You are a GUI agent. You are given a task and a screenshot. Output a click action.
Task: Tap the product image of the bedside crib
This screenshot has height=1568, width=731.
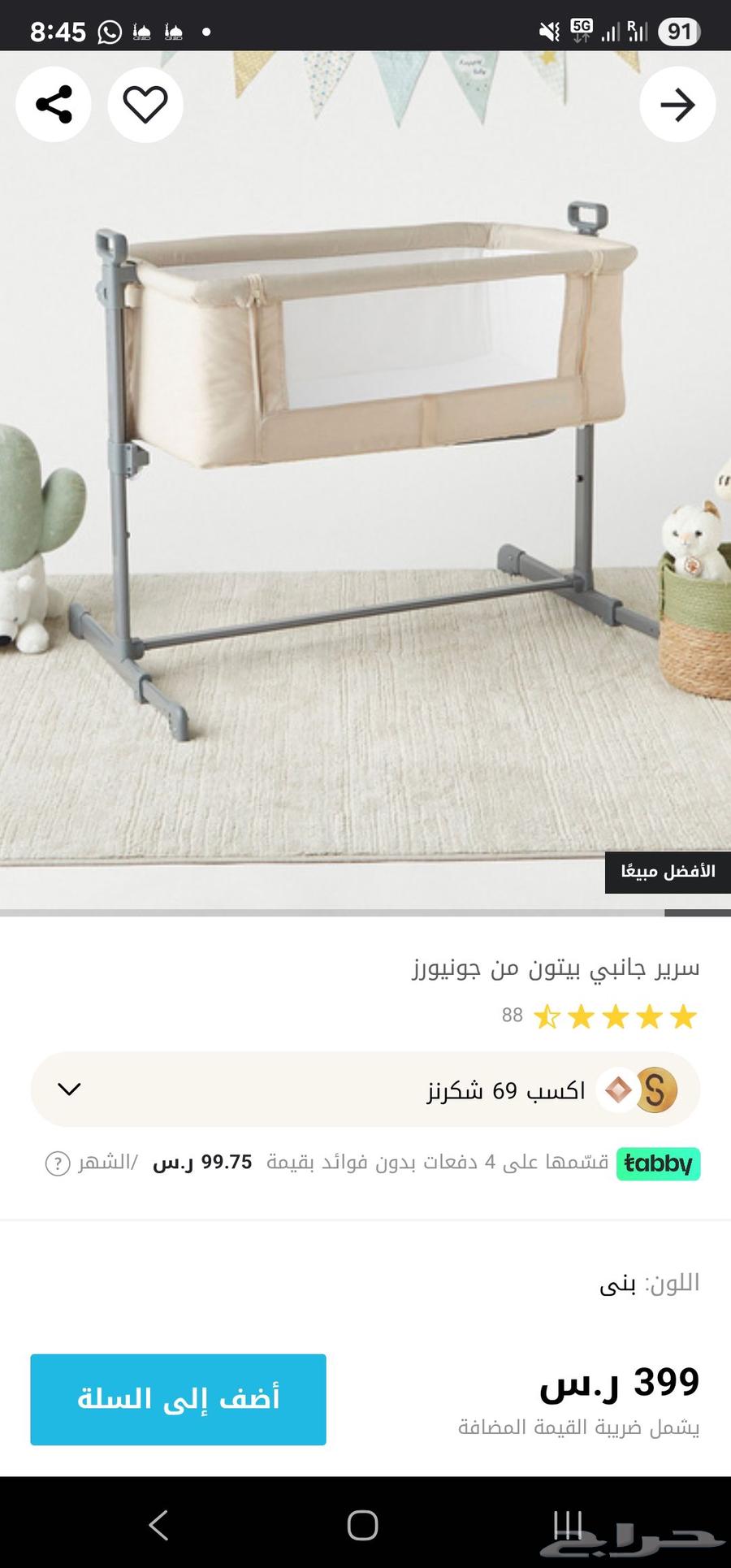point(357,455)
